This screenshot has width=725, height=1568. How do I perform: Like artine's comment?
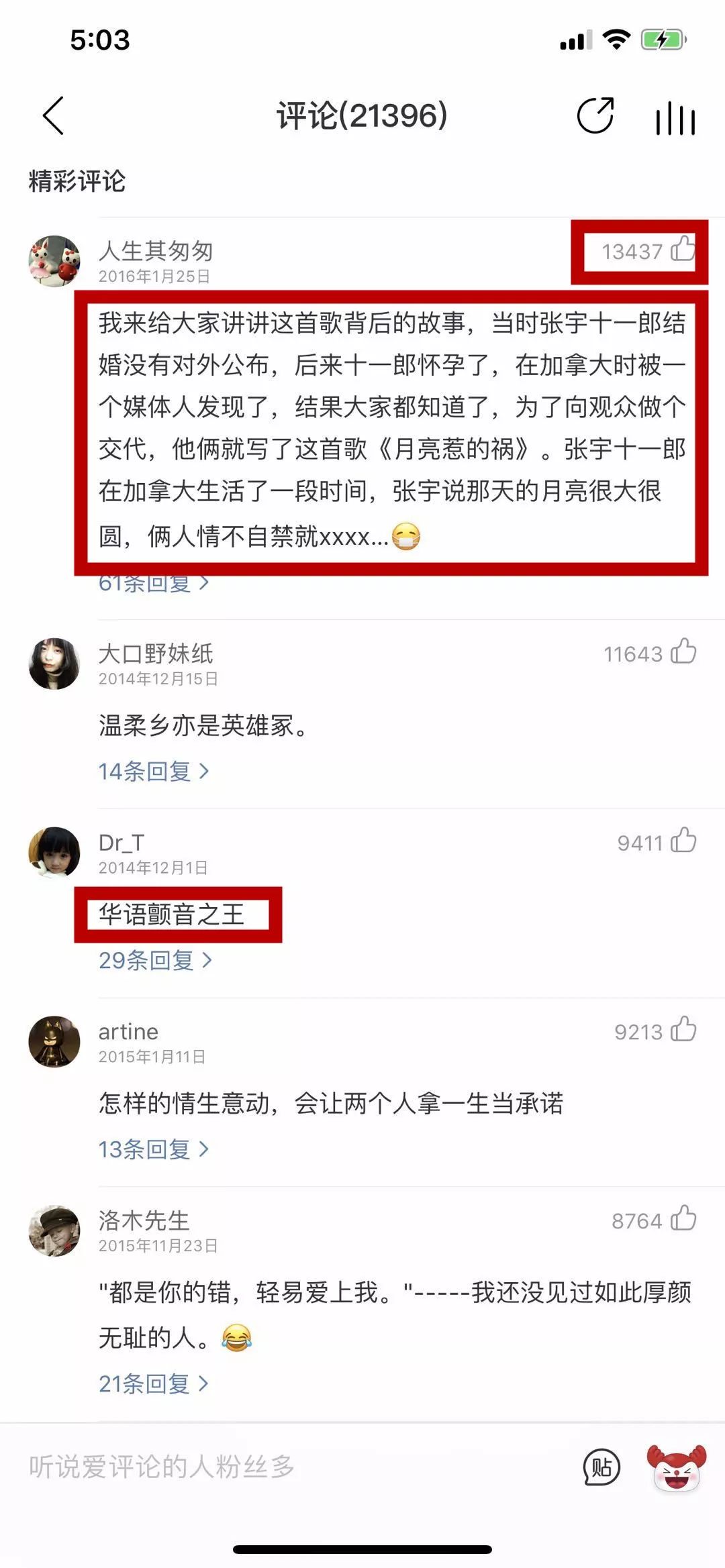[x=683, y=1030]
